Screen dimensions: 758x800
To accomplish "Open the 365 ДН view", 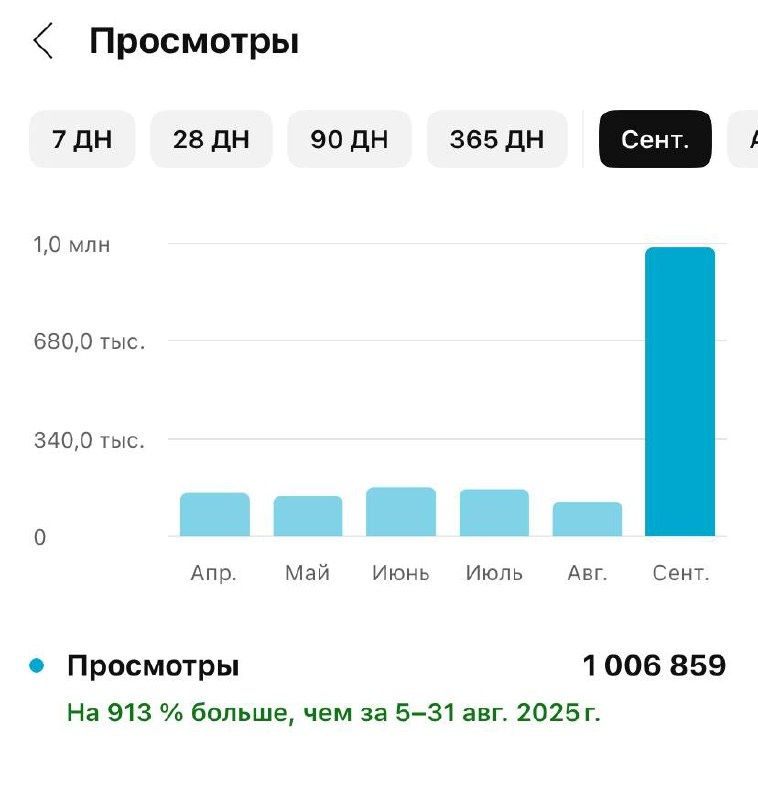I will click(x=497, y=139).
